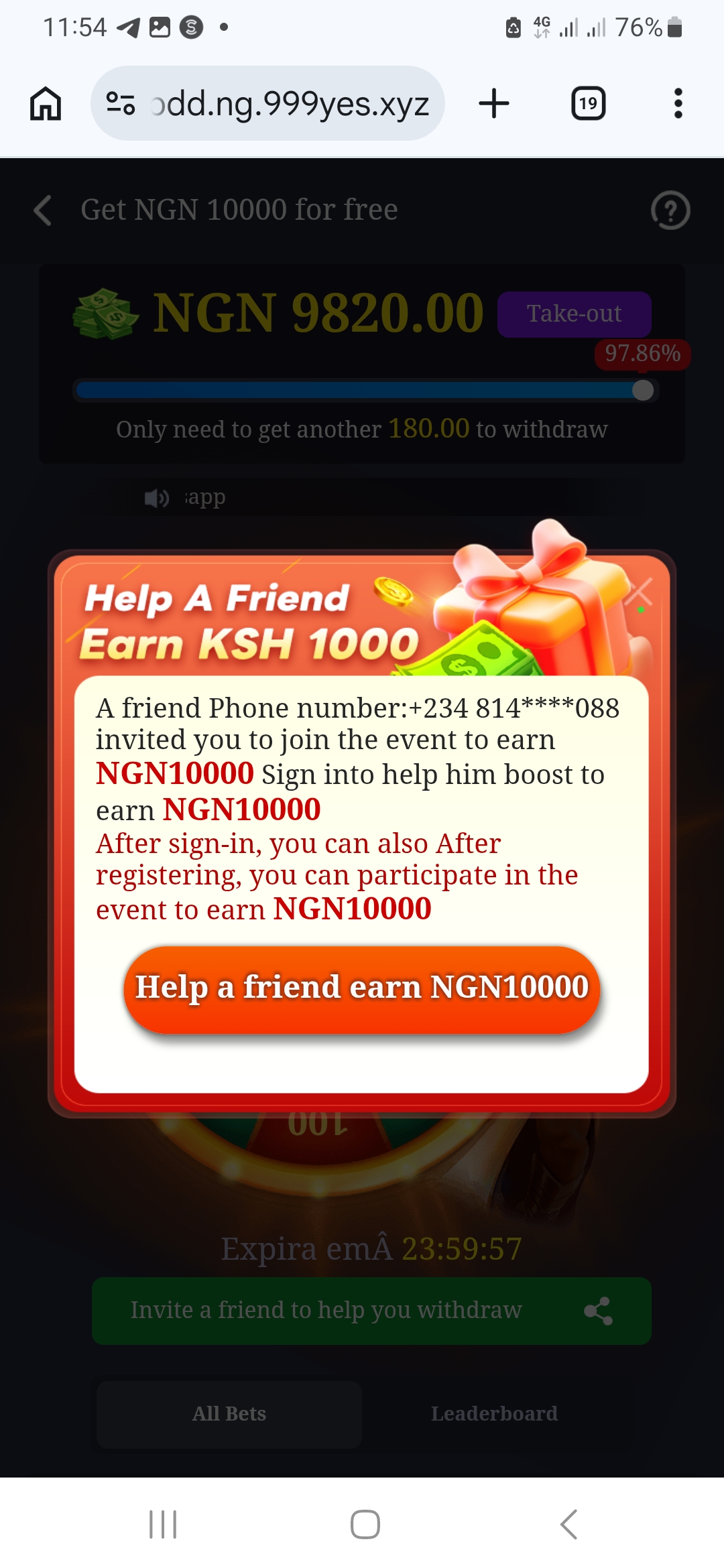This screenshot has height=1568, width=724.
Task: Open recent apps from navigation bar
Action: point(163,1524)
